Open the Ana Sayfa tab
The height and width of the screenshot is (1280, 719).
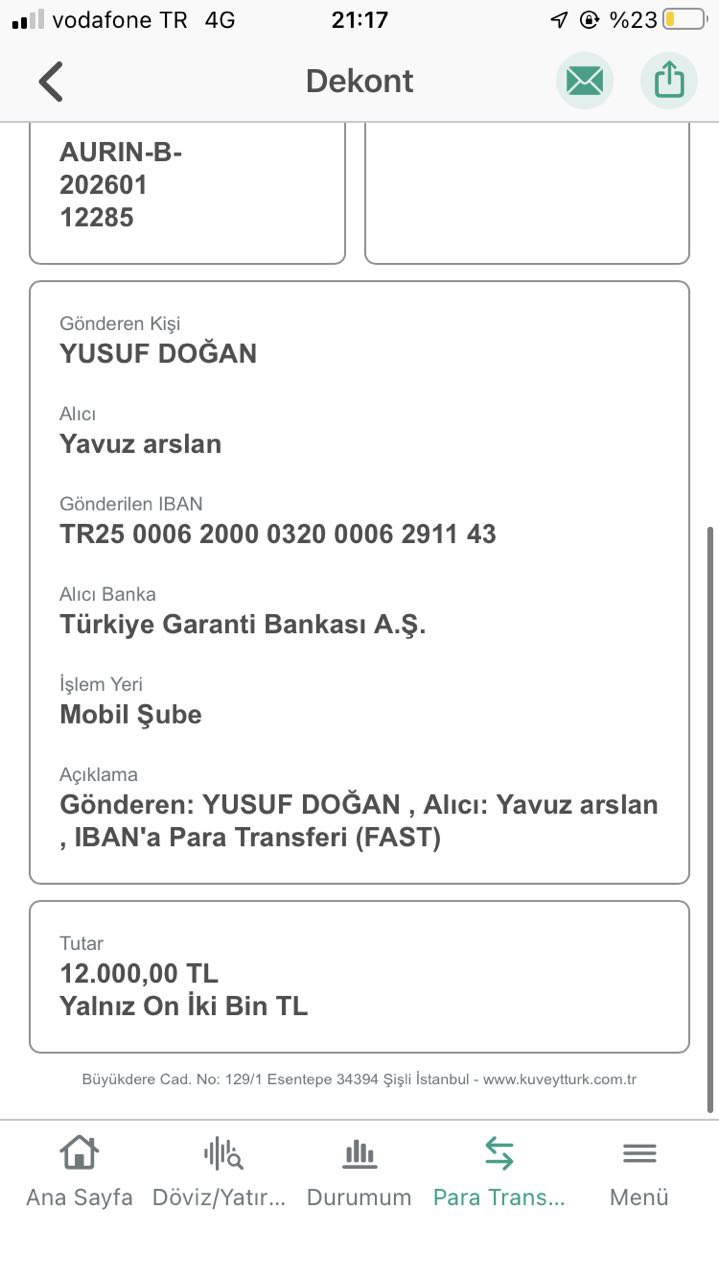(79, 1171)
